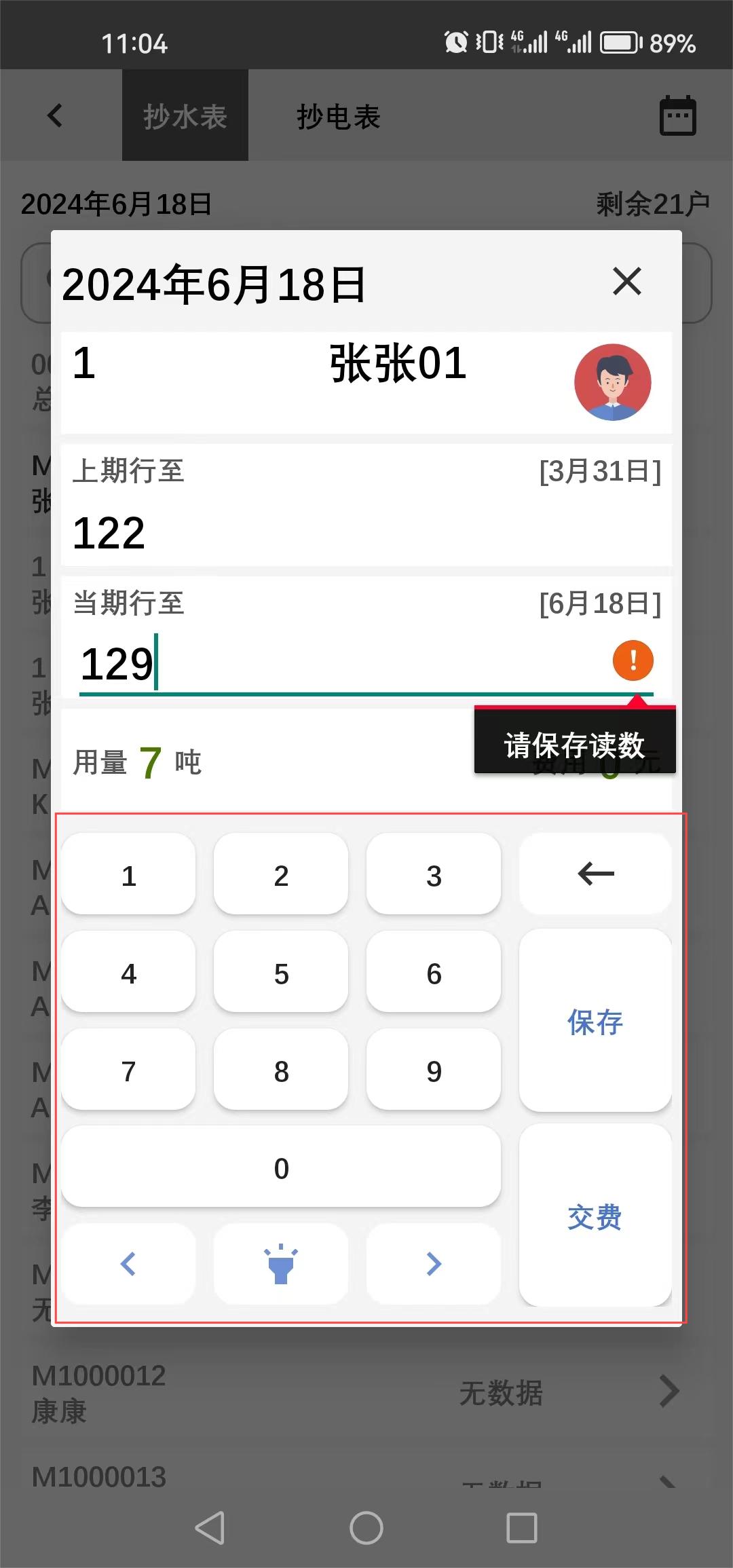Enter digit 9 on the keypad
Image resolution: width=733 pixels, height=1568 pixels.
434,1070
